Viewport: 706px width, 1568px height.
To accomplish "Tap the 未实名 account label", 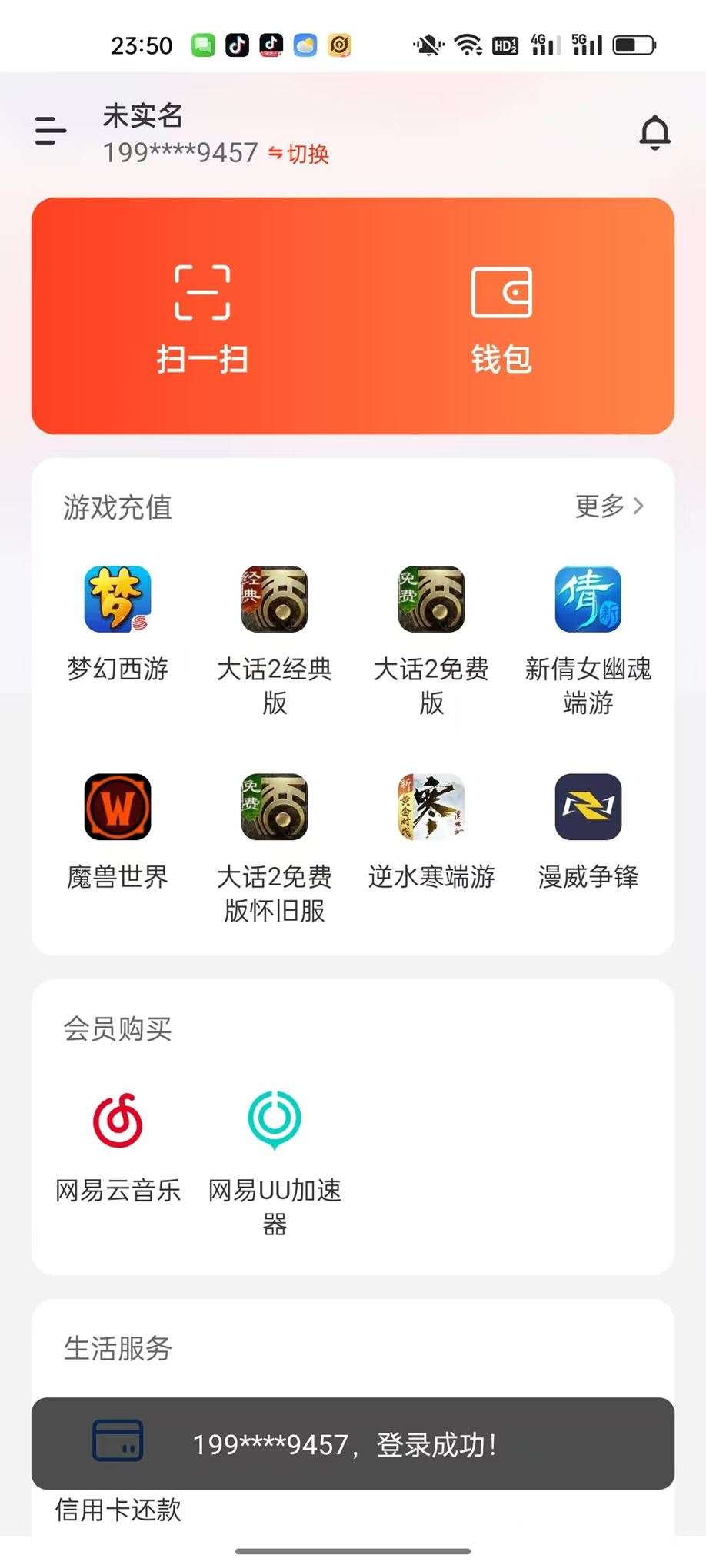I will click(x=142, y=115).
